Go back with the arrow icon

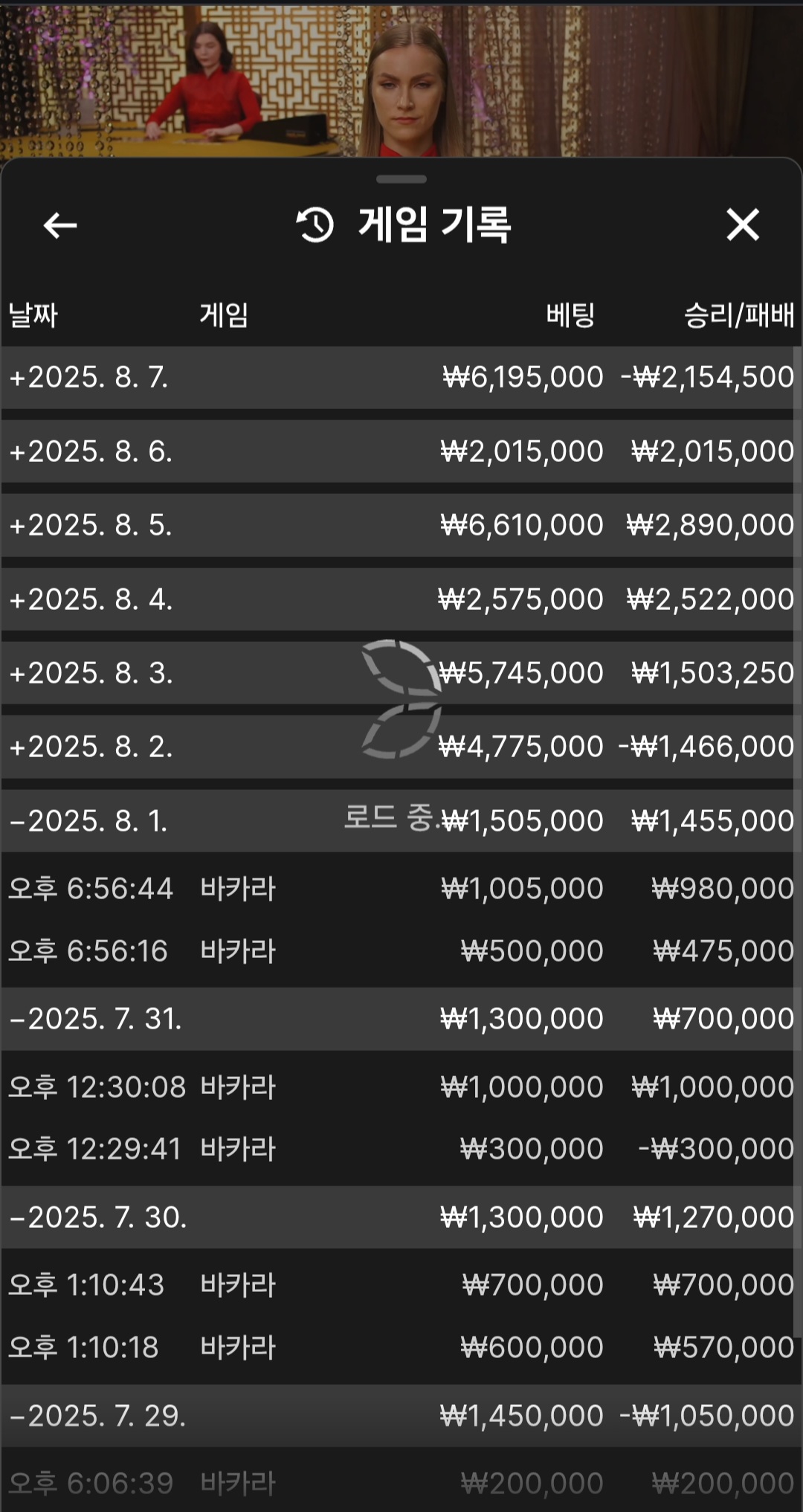point(60,225)
